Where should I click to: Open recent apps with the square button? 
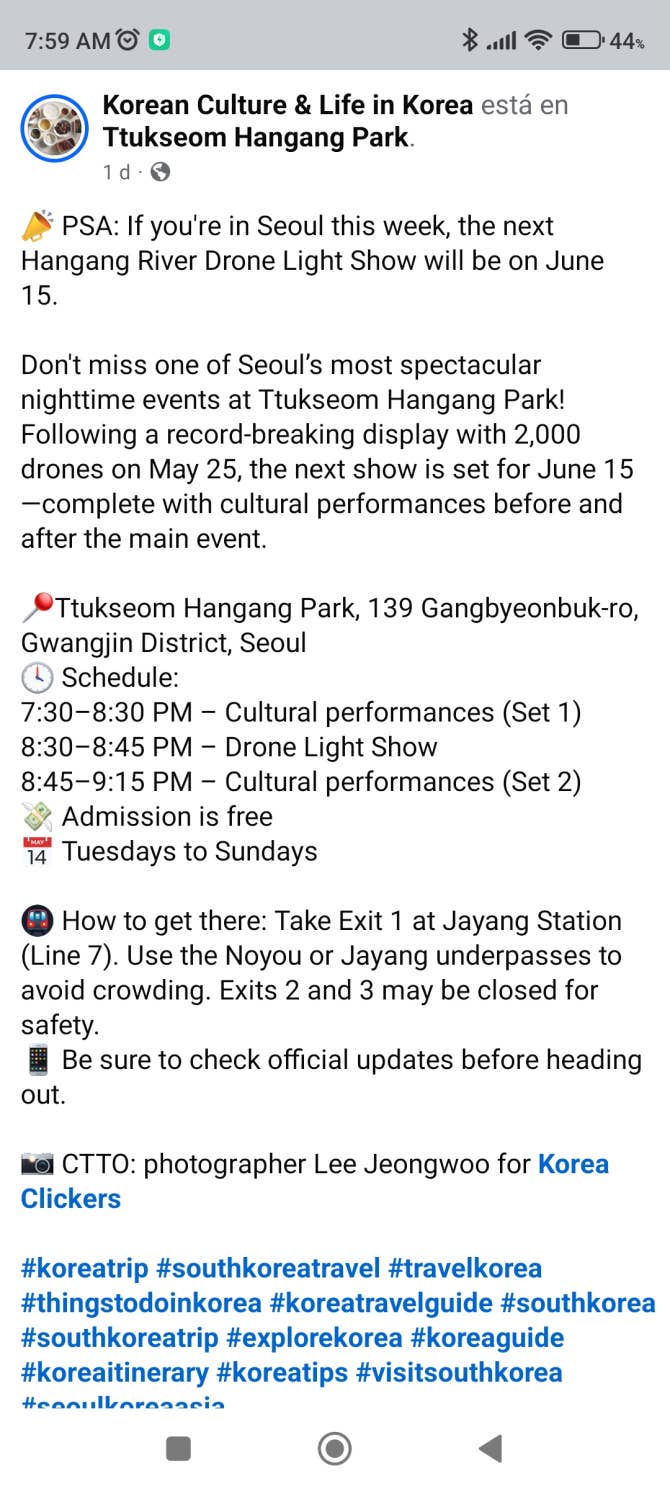pyautogui.click(x=178, y=1448)
